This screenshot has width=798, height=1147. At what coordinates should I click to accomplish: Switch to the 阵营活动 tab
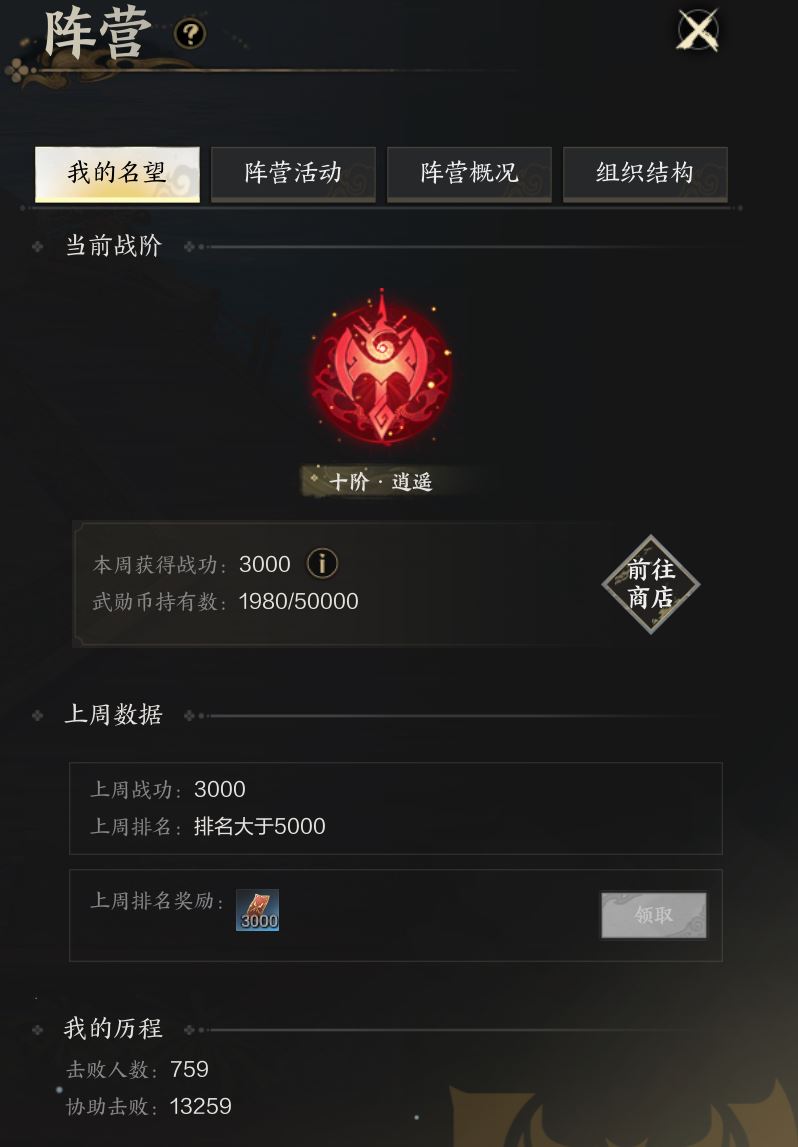pos(293,173)
